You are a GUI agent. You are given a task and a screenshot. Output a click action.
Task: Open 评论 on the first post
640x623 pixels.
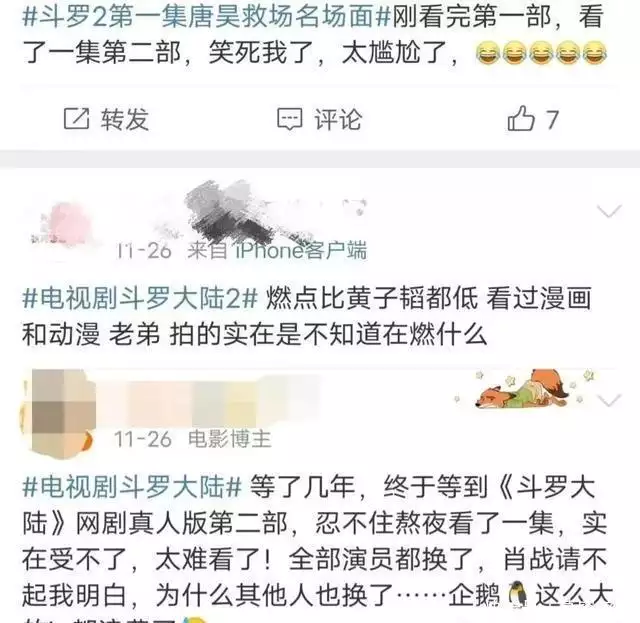click(319, 120)
